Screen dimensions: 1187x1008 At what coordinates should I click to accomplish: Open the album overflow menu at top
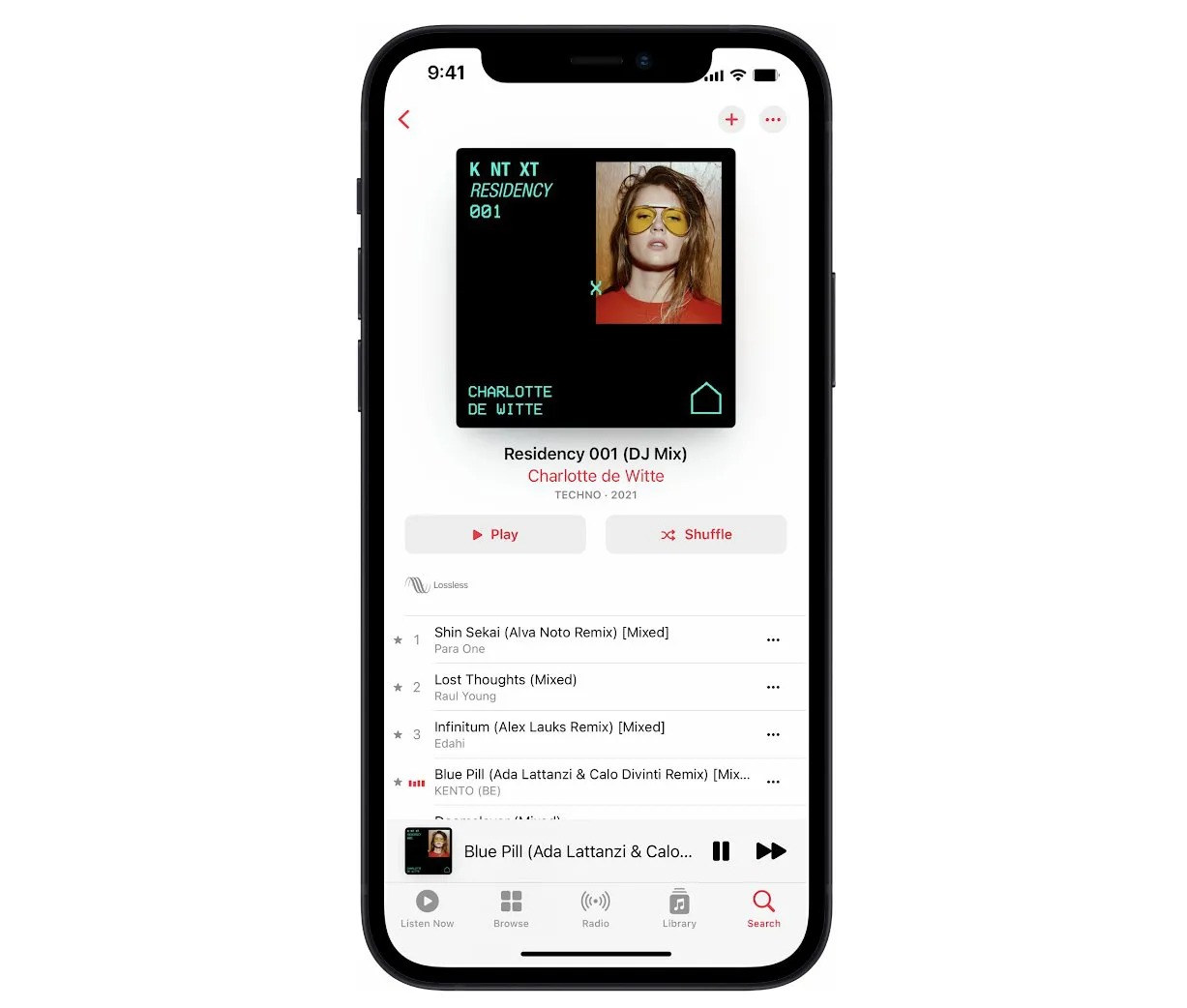click(772, 119)
